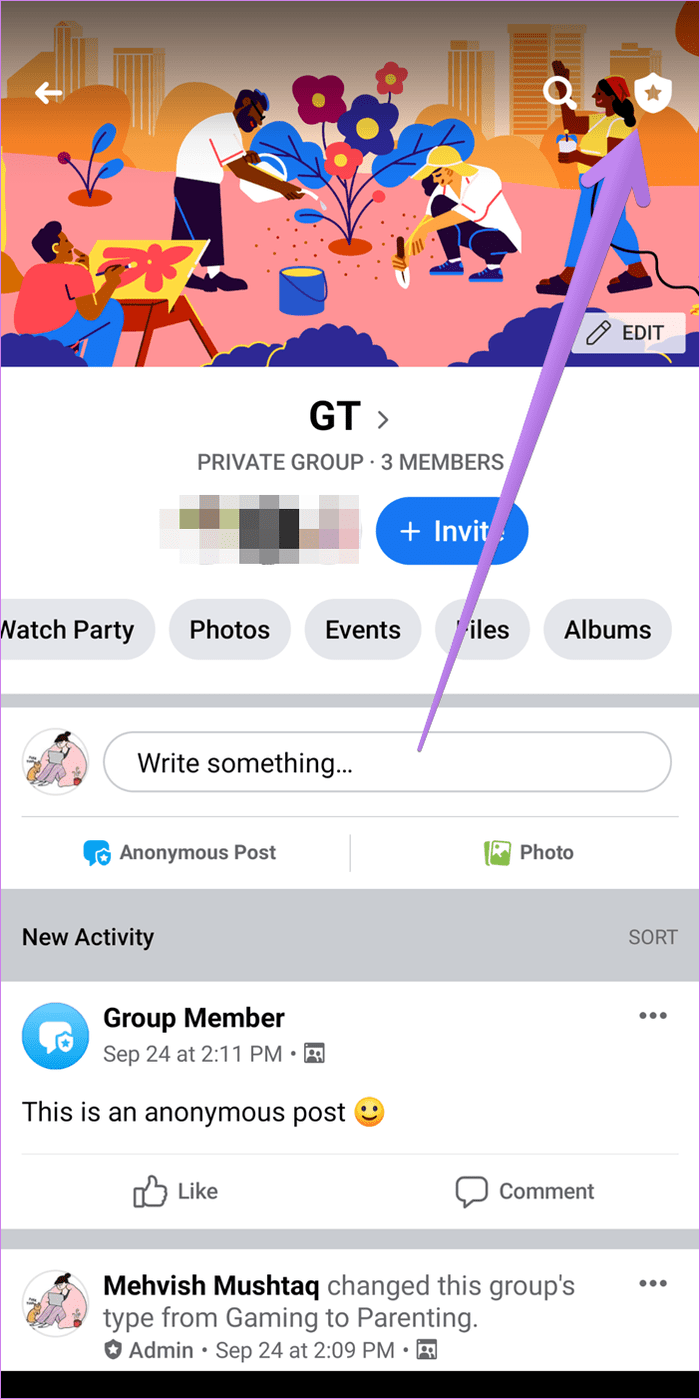Go back using the top-left arrow

click(49, 93)
